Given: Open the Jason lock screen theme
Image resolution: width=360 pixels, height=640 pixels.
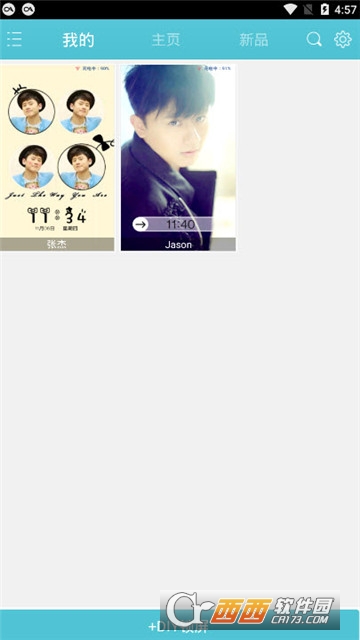Looking at the screenshot, I should click(x=178, y=158).
